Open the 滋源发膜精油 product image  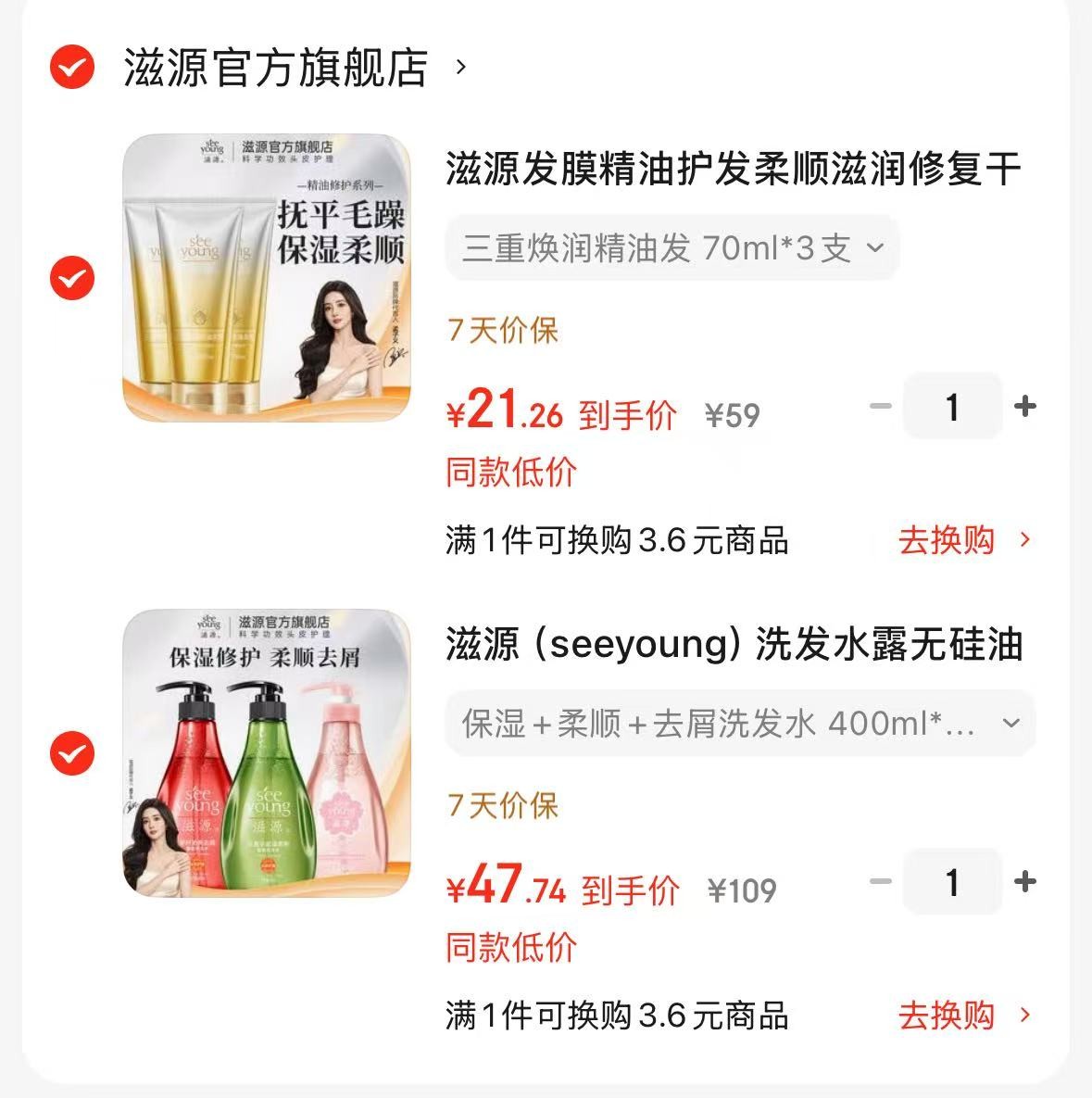267,277
